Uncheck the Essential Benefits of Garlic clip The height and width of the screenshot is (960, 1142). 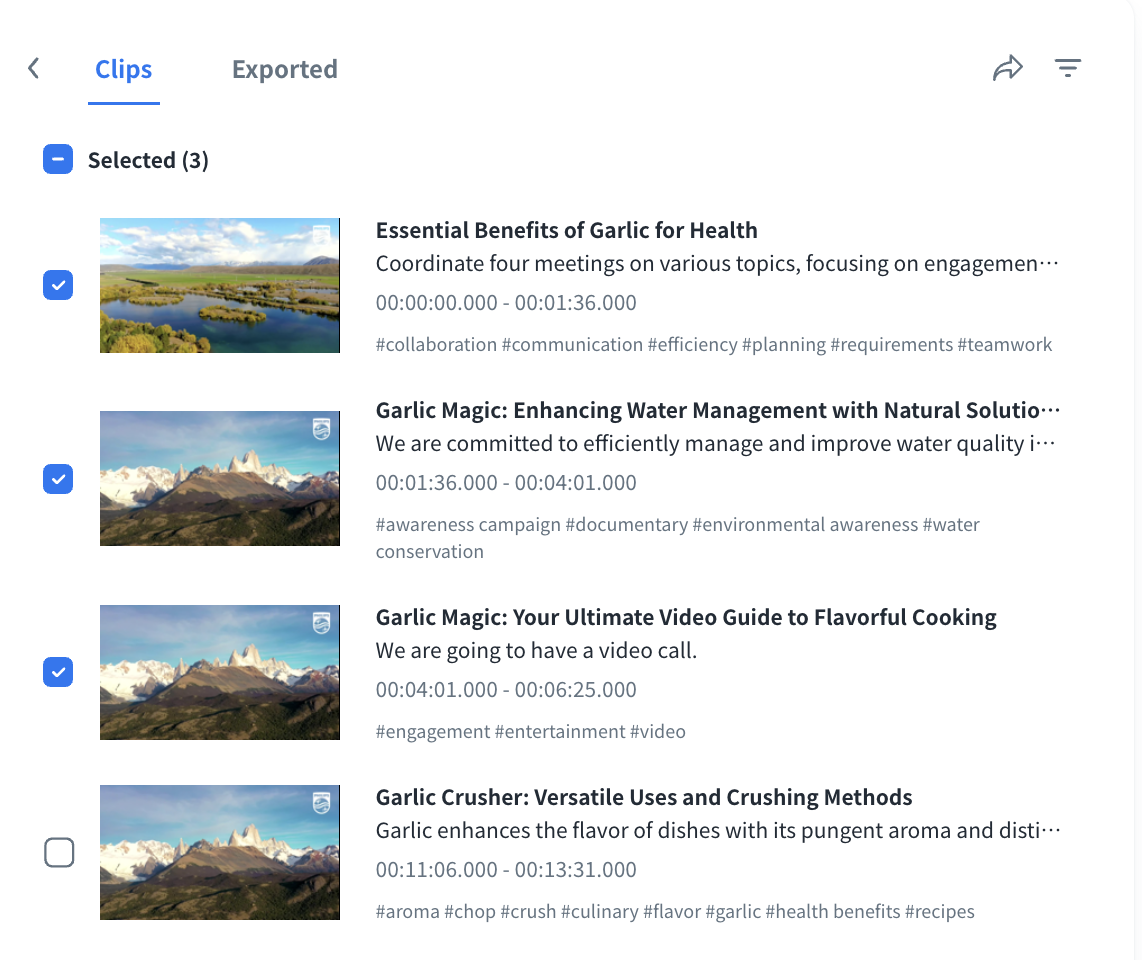[x=58, y=286]
